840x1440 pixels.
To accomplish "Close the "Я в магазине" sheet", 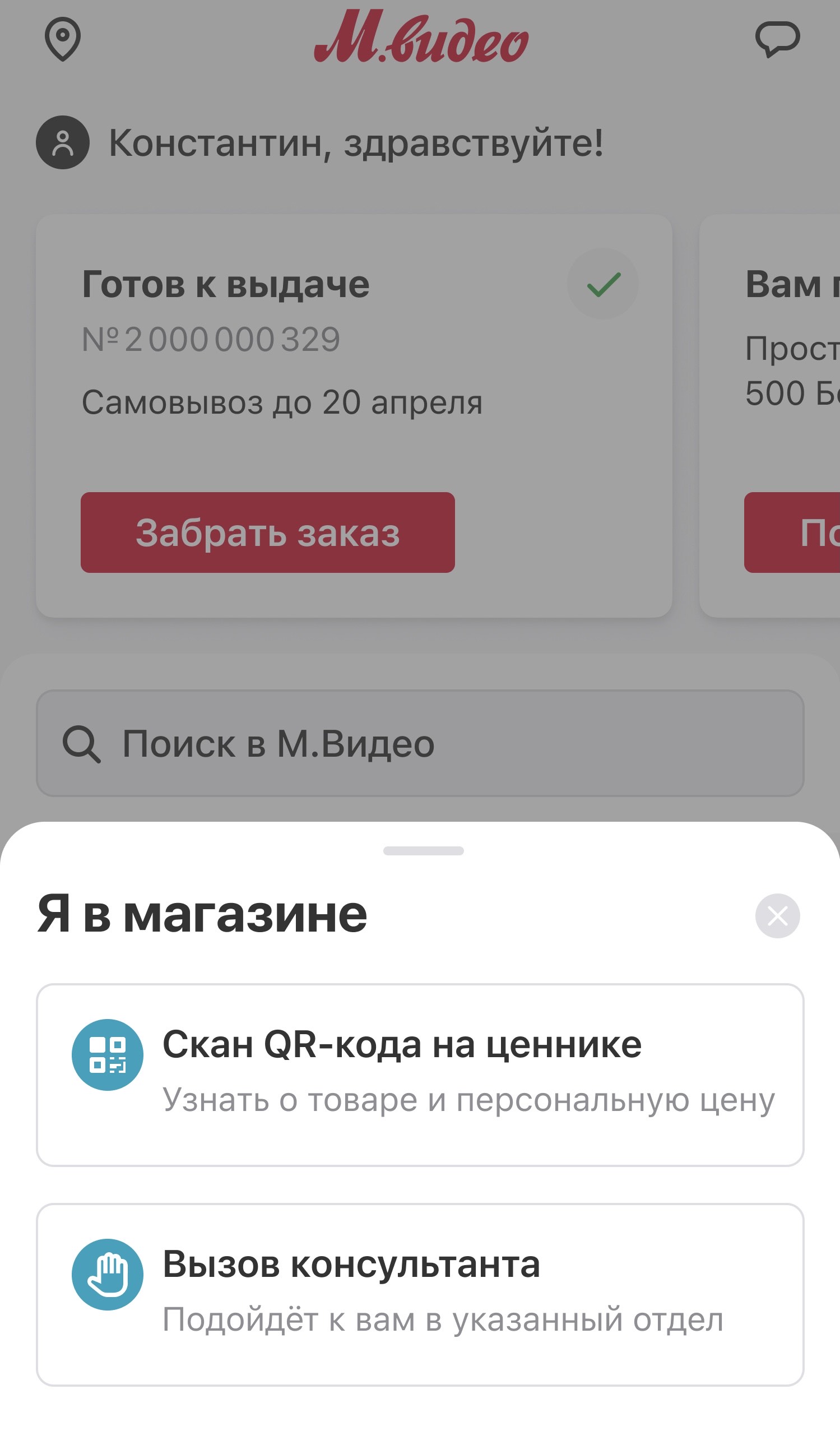I will 777,916.
